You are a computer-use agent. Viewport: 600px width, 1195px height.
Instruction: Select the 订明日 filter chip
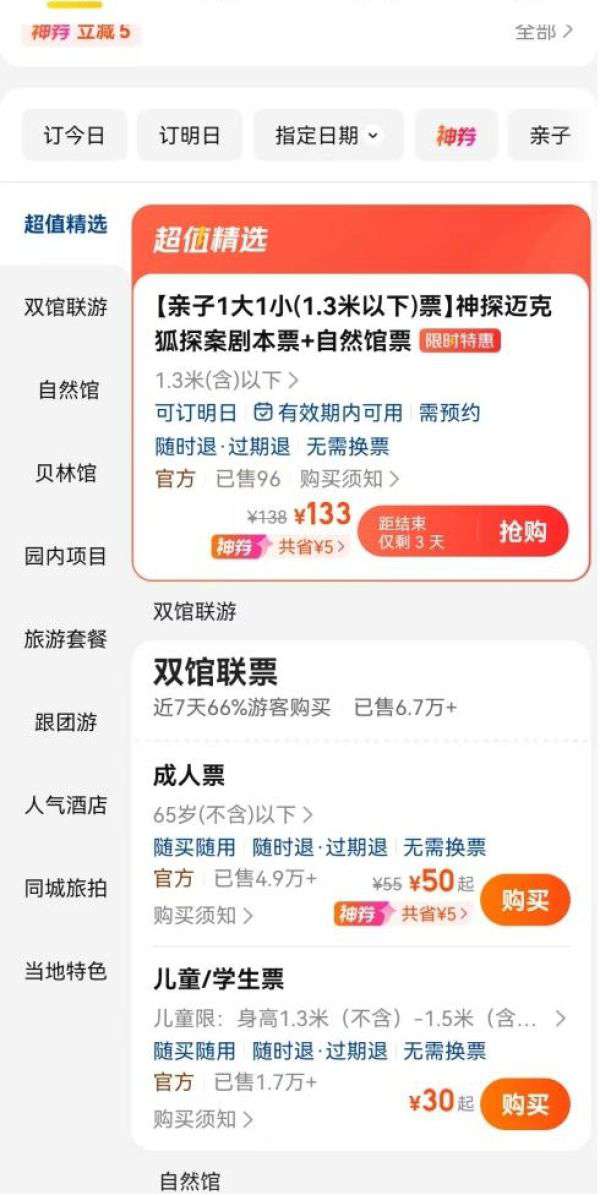click(190, 135)
